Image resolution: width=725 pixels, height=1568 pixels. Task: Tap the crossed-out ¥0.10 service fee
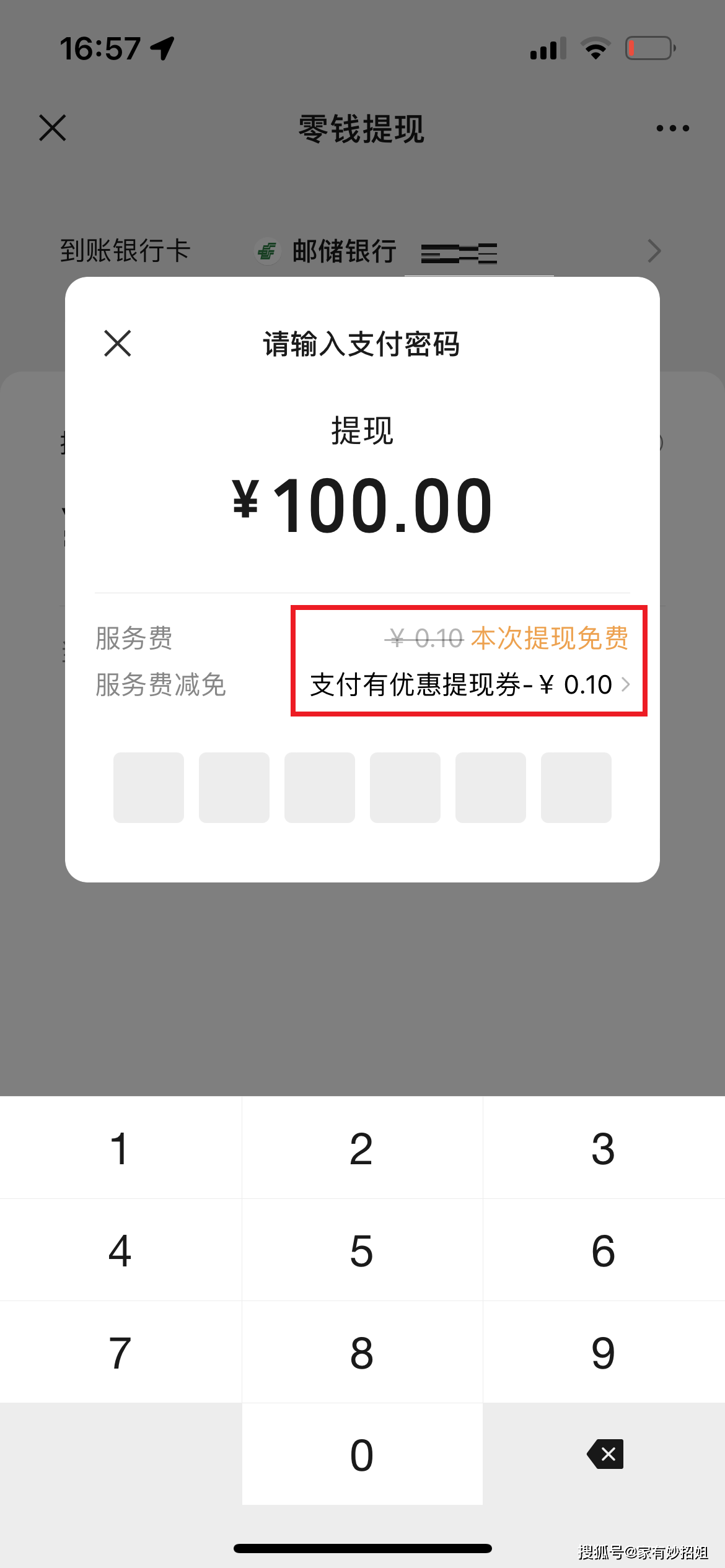[x=423, y=638]
